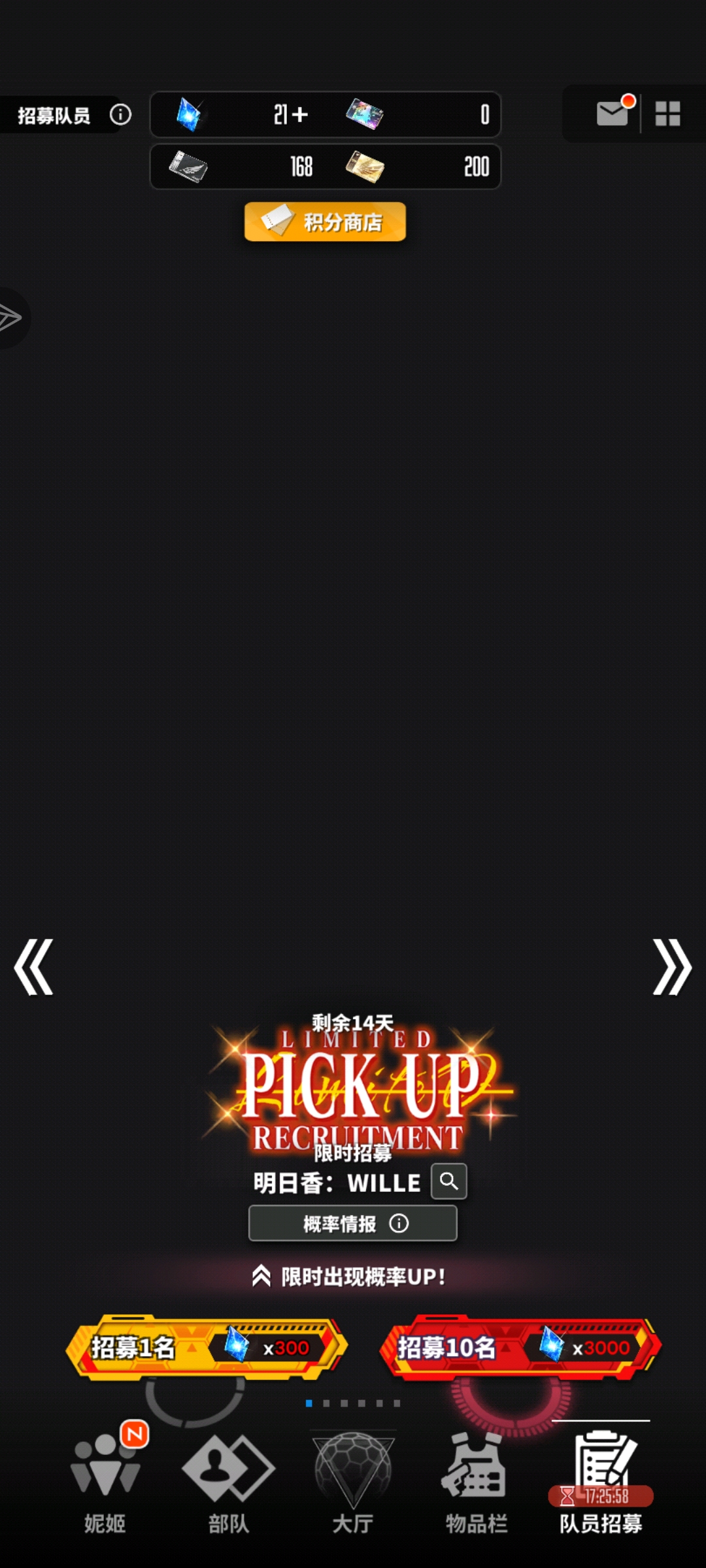Preview 明日香: WILLE with magnifier icon
Viewport: 706px width, 1568px height.
pos(448,1181)
